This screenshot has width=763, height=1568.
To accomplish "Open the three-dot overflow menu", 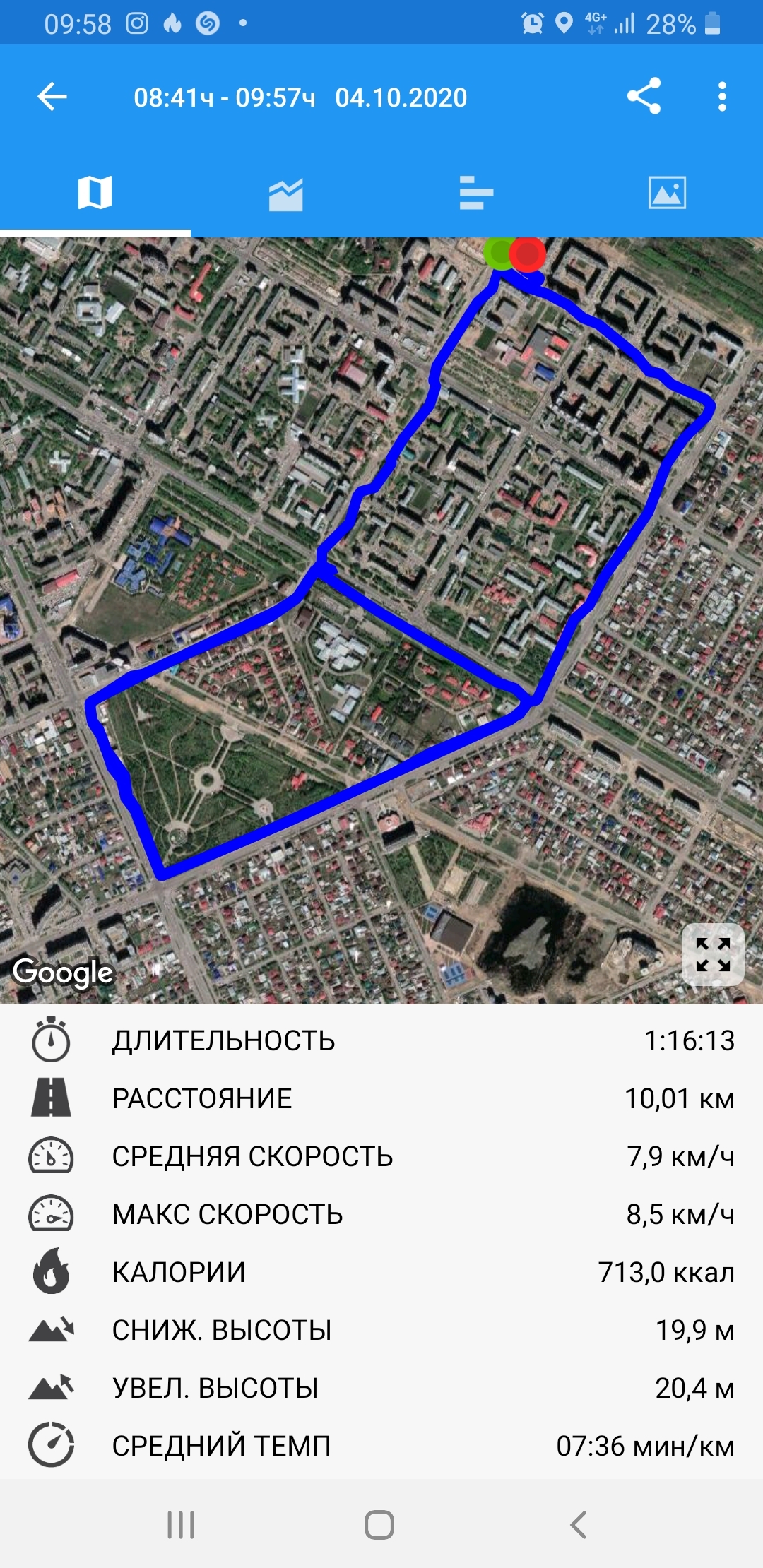I will pos(721,97).
